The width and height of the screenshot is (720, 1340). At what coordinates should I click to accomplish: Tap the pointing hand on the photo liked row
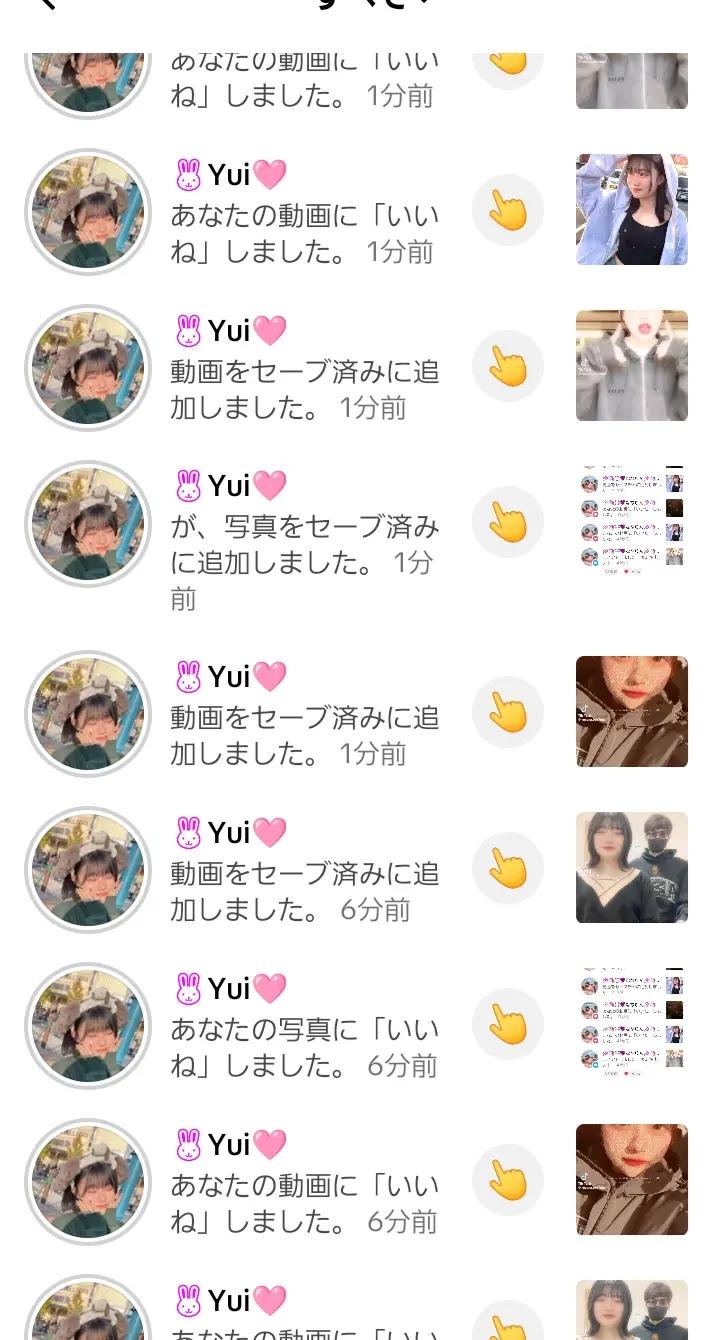[508, 1024]
